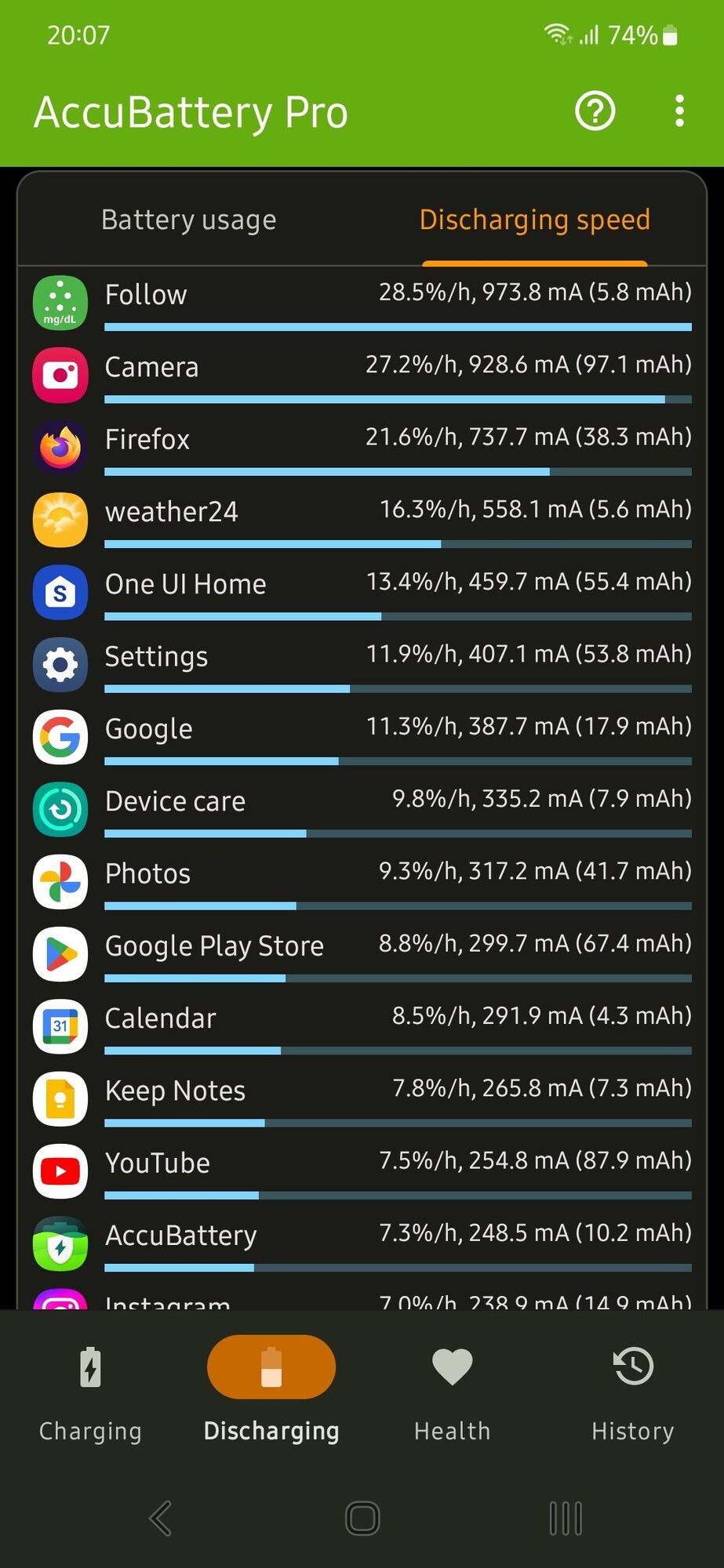View Firefox battery drain details

coord(362,447)
